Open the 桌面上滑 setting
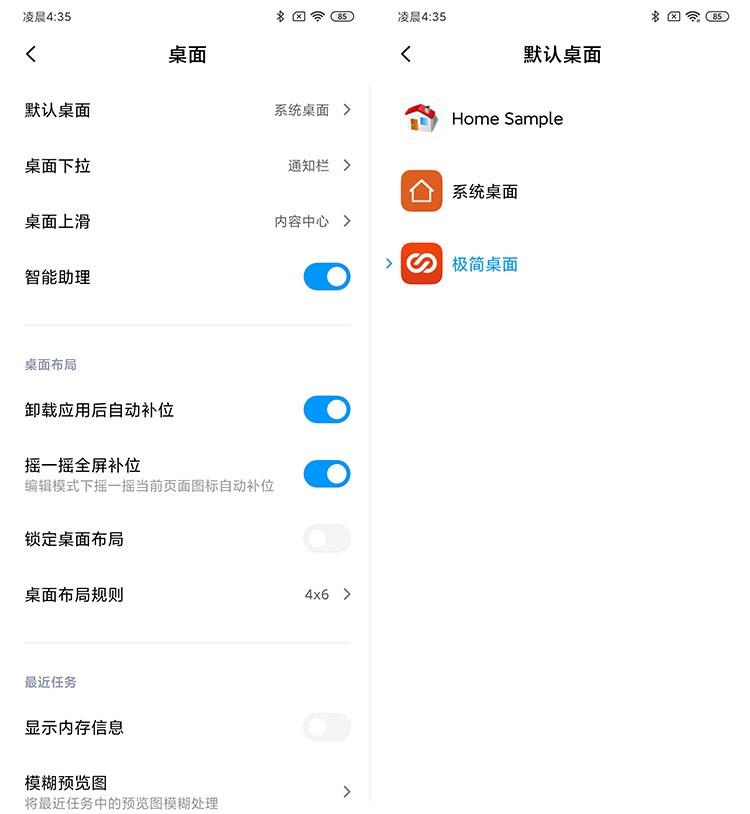Image resolution: width=750 pixels, height=814 pixels. (187, 221)
